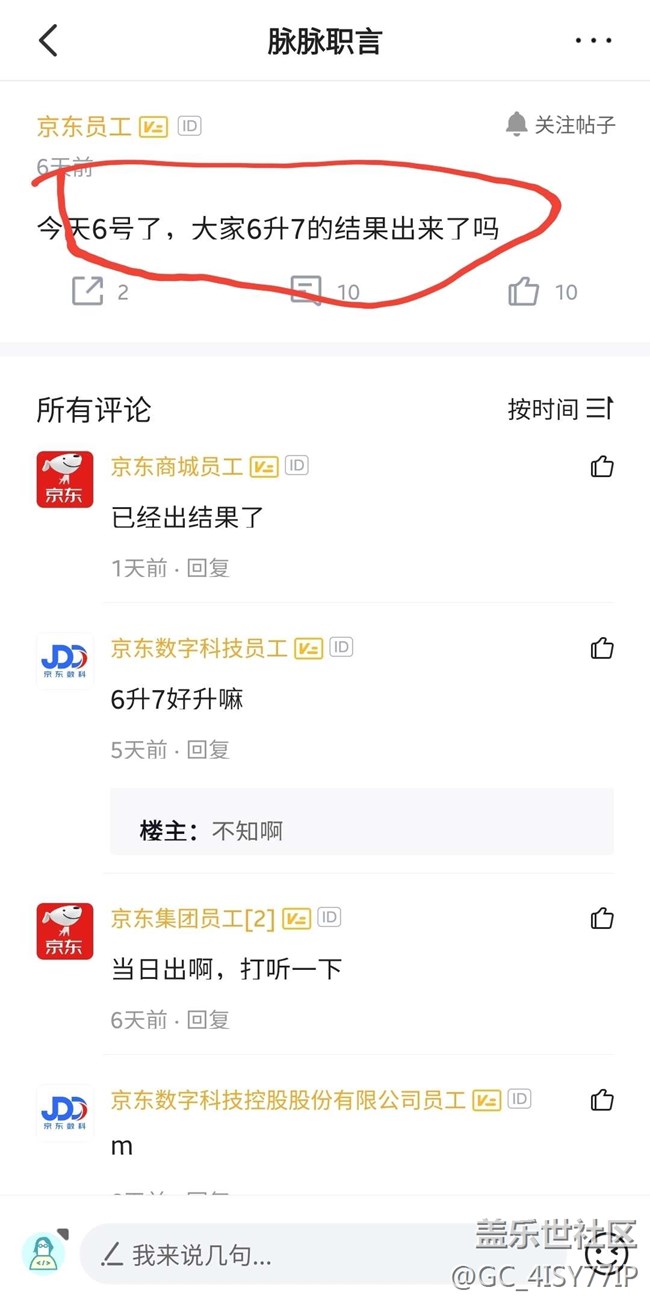The image size is (650, 1311).
Task: Open the three-dot overflow menu
Action: [x=593, y=41]
